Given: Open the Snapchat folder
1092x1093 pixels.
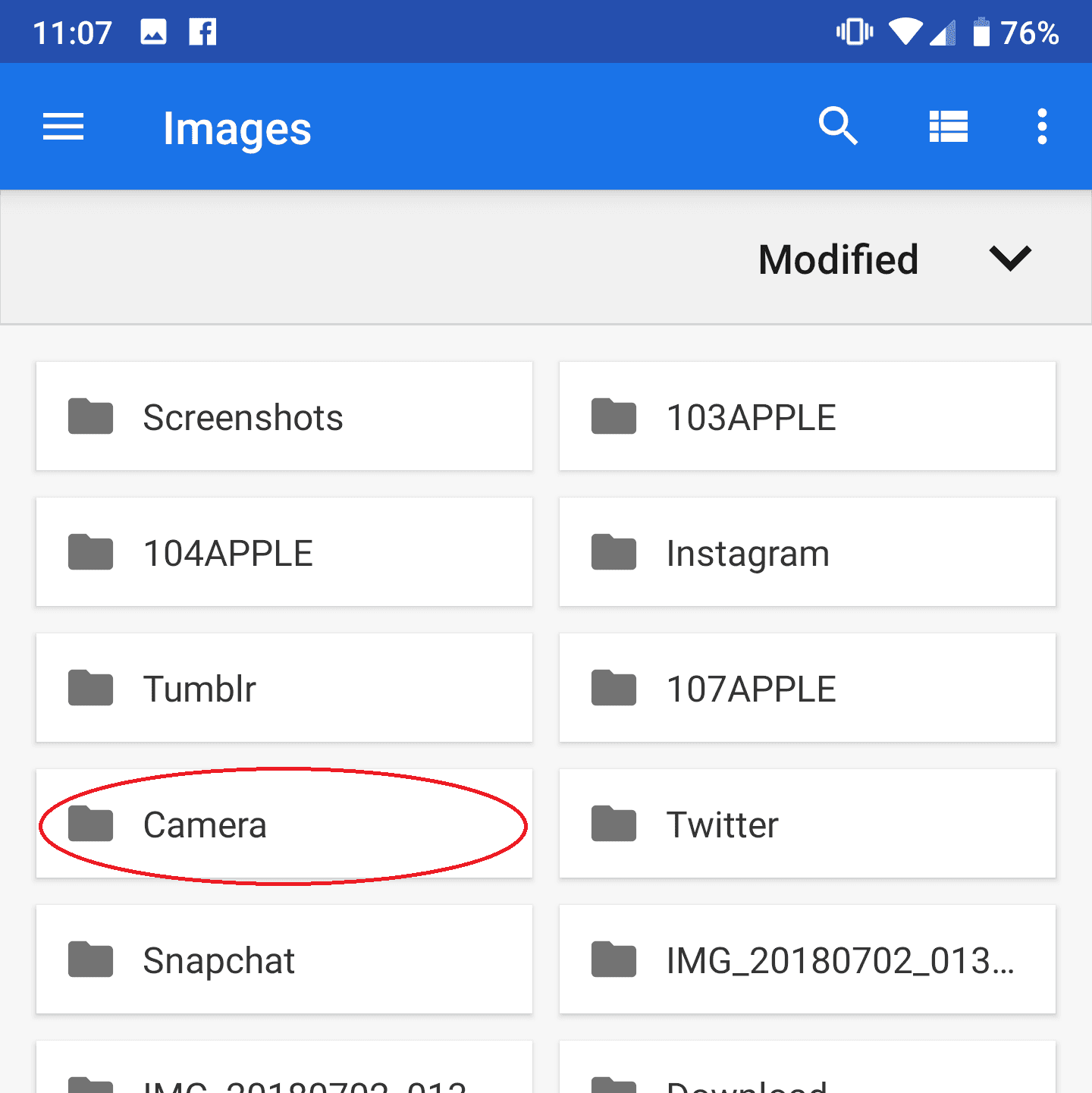Looking at the screenshot, I should 284,960.
